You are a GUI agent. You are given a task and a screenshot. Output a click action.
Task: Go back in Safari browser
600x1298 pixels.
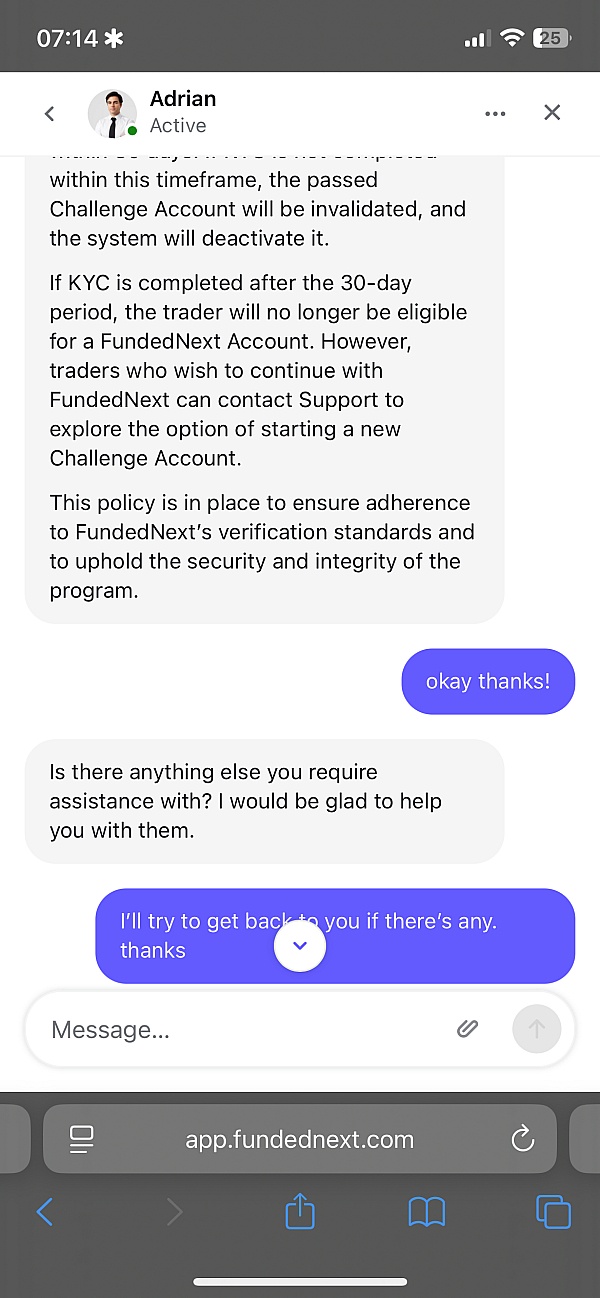44,1212
